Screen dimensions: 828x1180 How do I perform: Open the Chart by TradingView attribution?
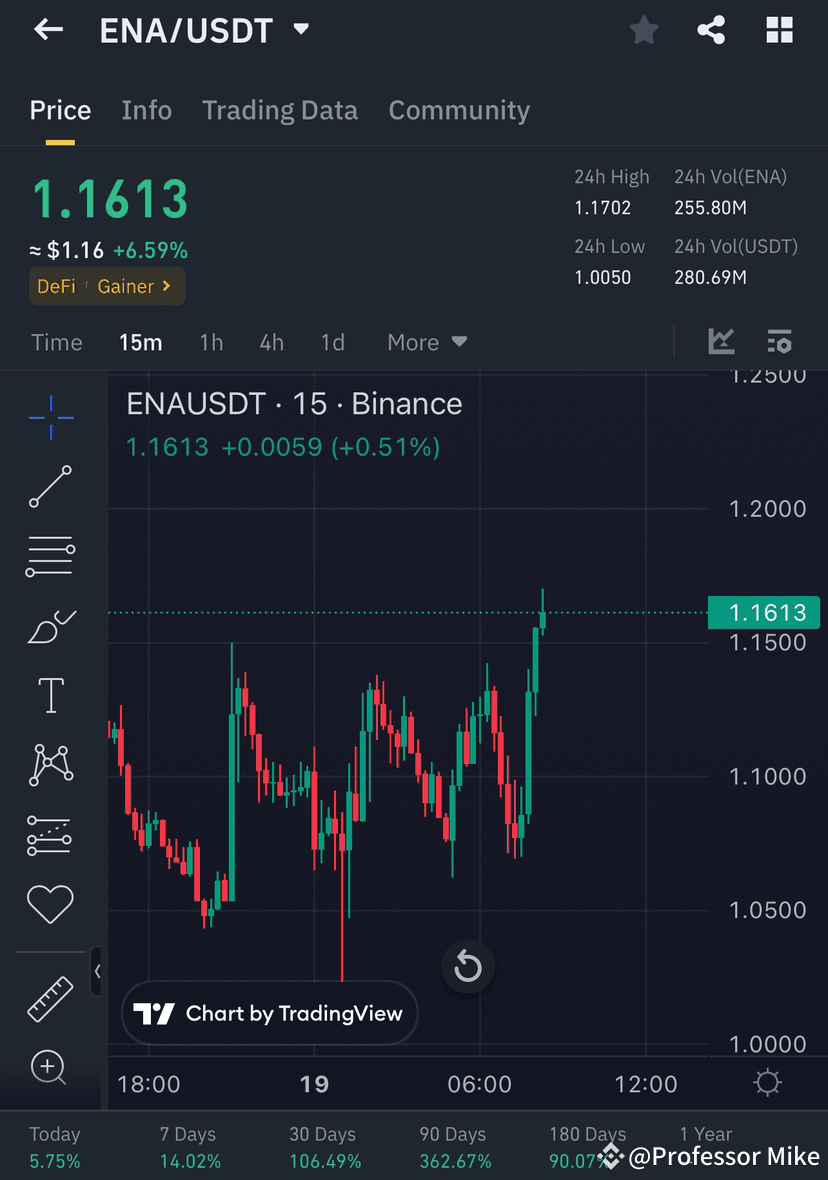[269, 1013]
